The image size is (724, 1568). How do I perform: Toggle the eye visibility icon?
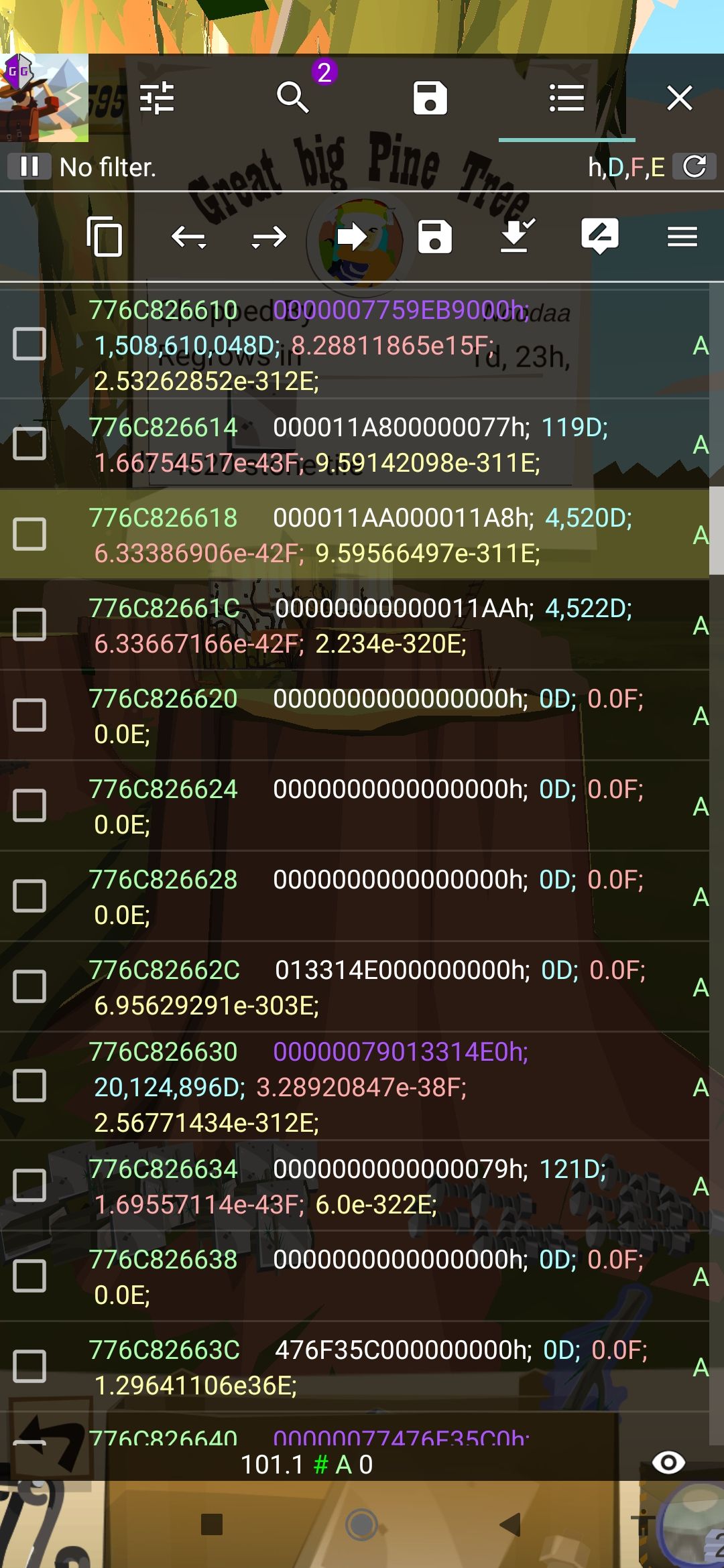[668, 1462]
